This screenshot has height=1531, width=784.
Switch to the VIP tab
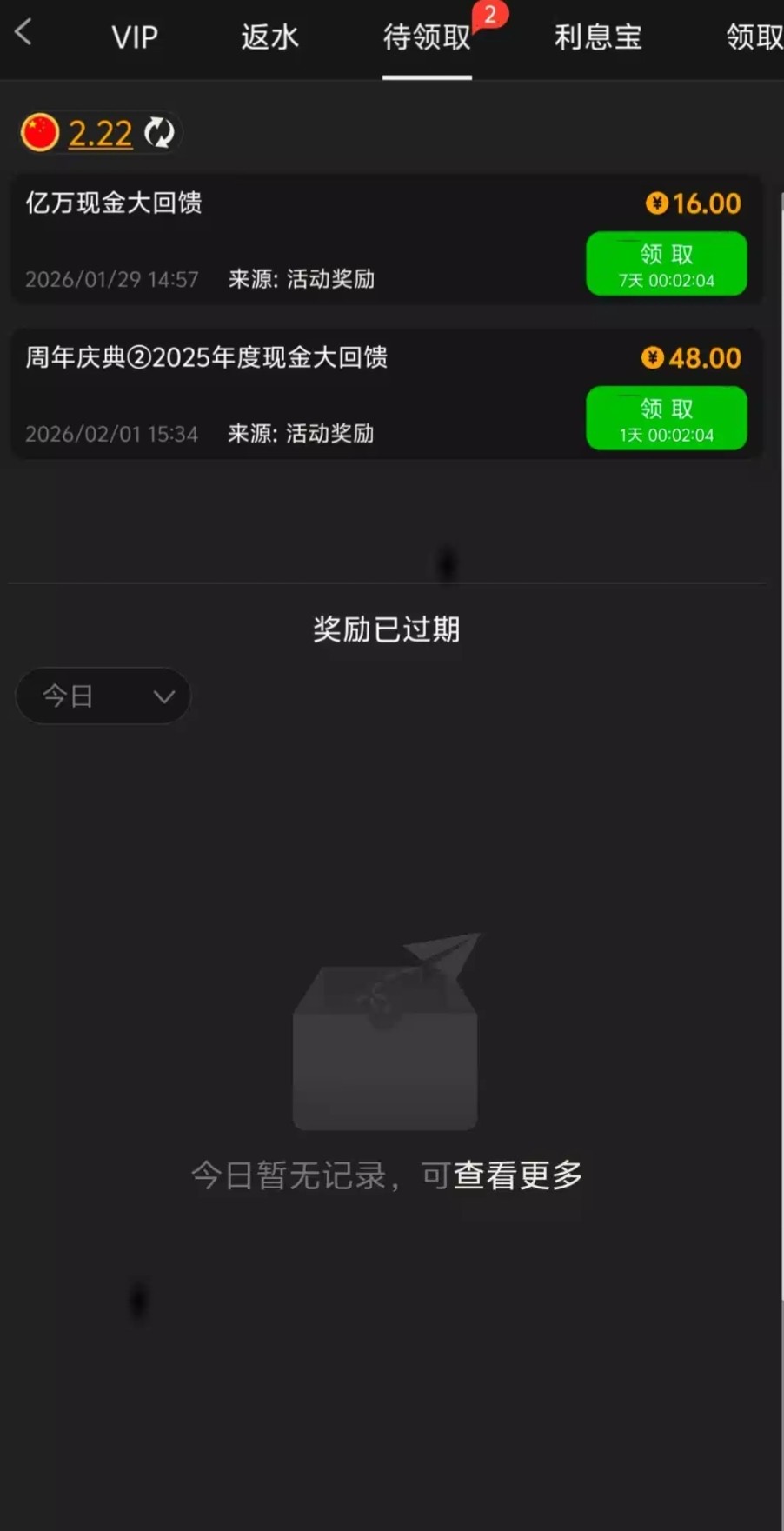tap(135, 37)
